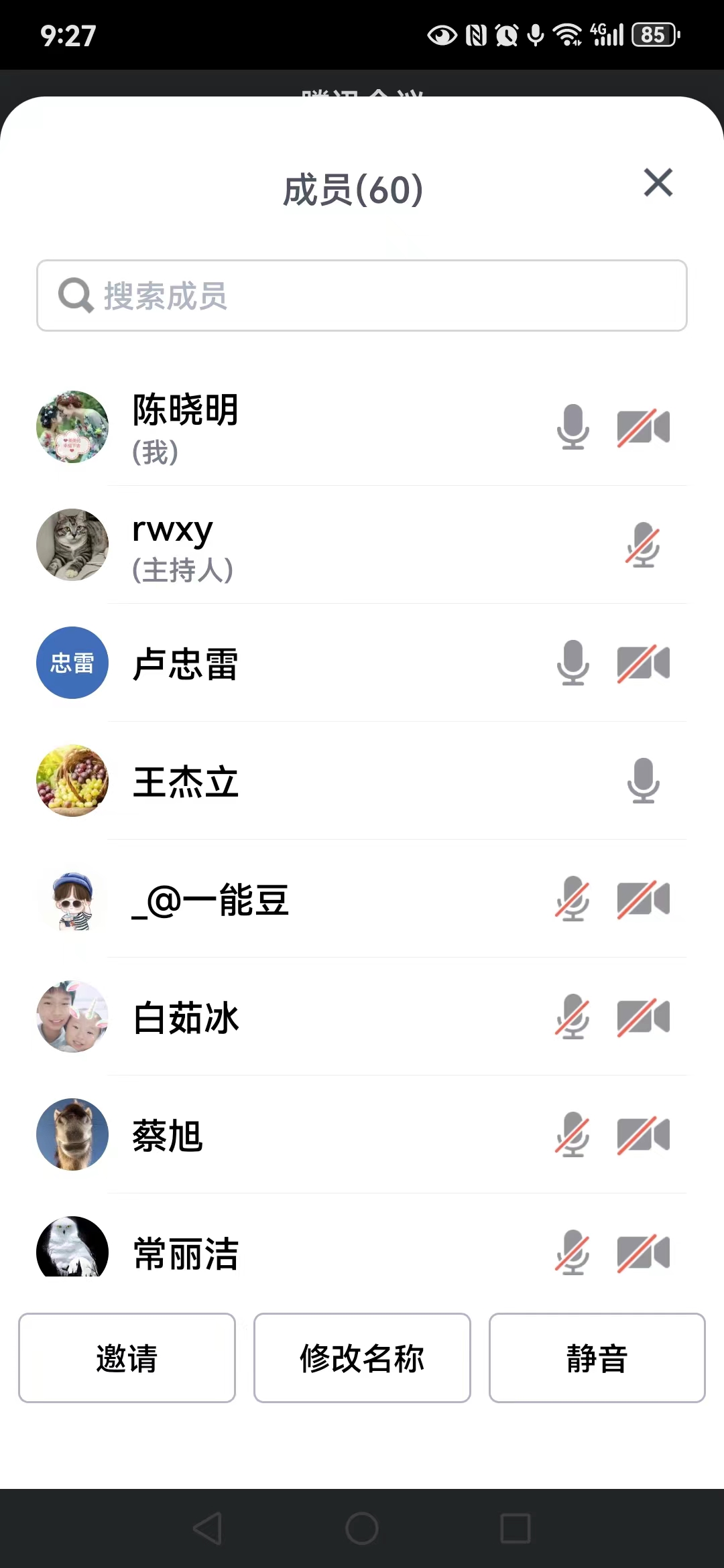Open 白茹冰's member row
This screenshot has width=724, height=1568.
point(302,1017)
